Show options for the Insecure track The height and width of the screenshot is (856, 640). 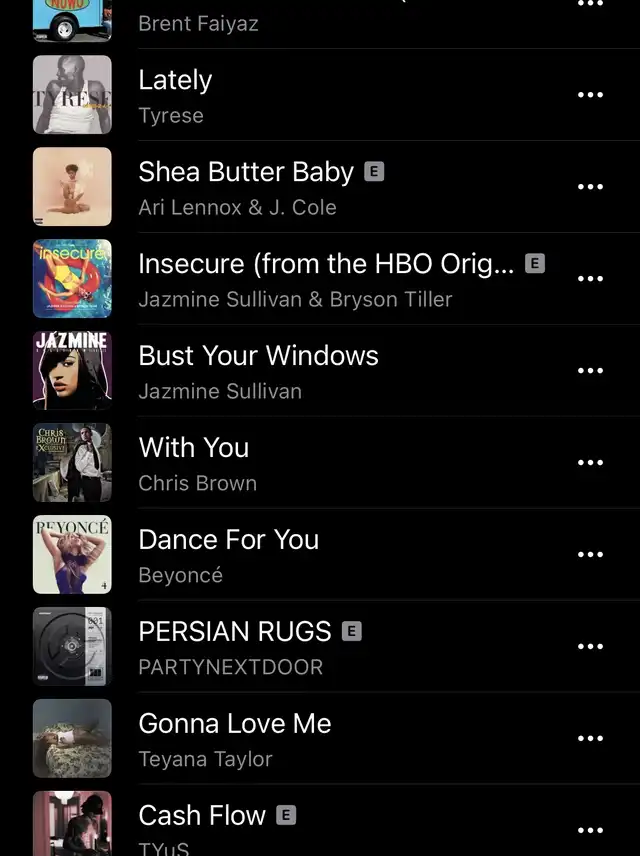[590, 279]
